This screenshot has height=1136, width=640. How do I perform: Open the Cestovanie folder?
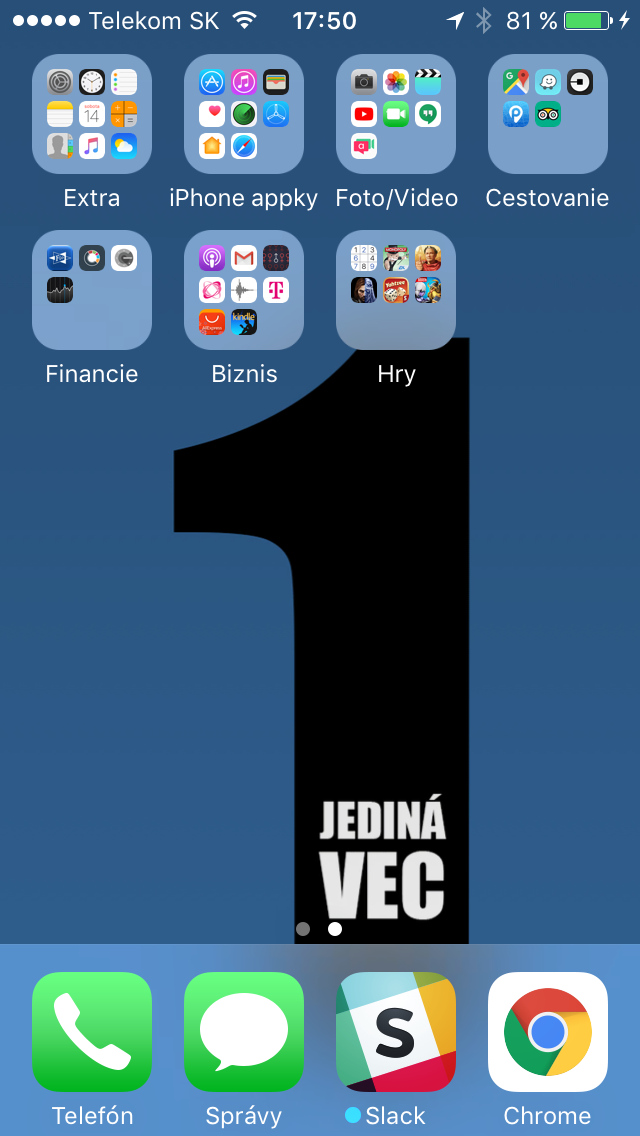(x=548, y=114)
